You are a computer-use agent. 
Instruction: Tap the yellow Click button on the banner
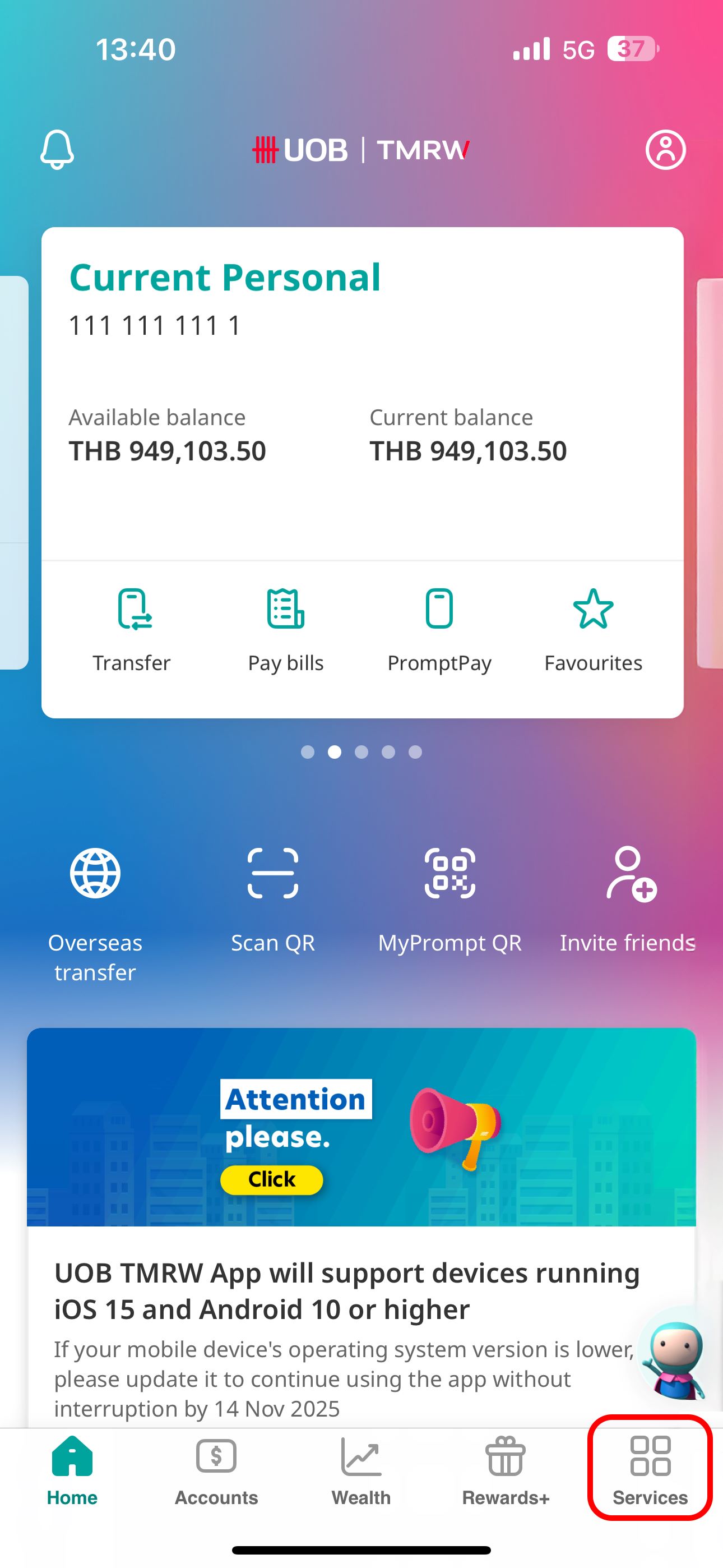point(271,1179)
